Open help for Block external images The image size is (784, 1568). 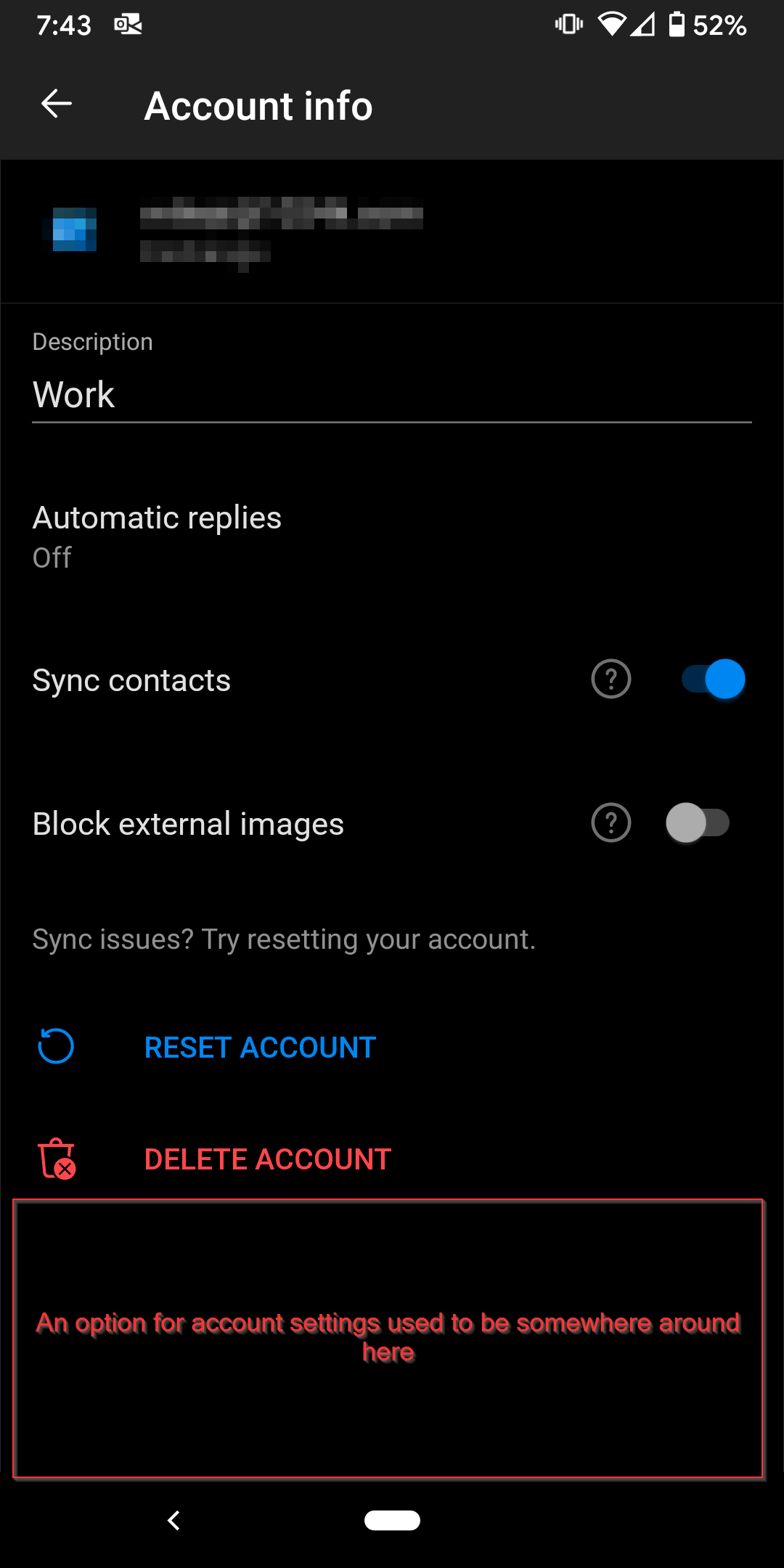[x=611, y=822]
